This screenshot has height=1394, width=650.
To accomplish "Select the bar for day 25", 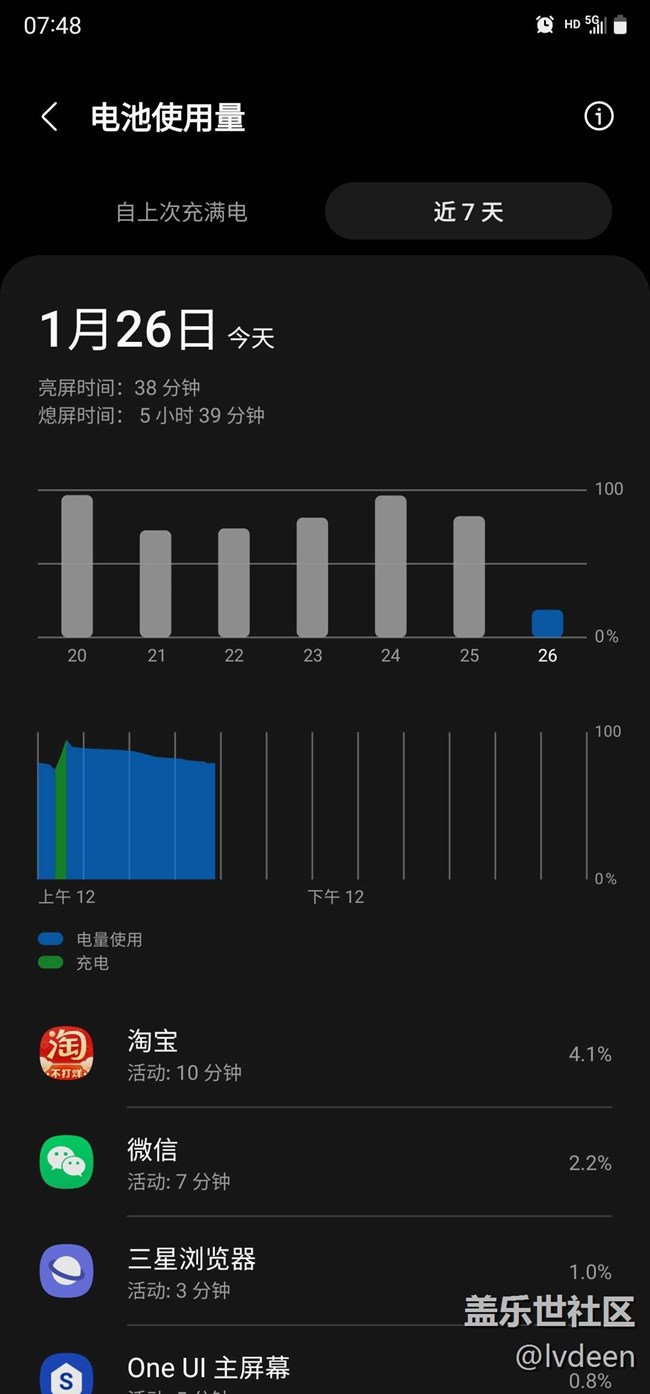I will coord(469,577).
